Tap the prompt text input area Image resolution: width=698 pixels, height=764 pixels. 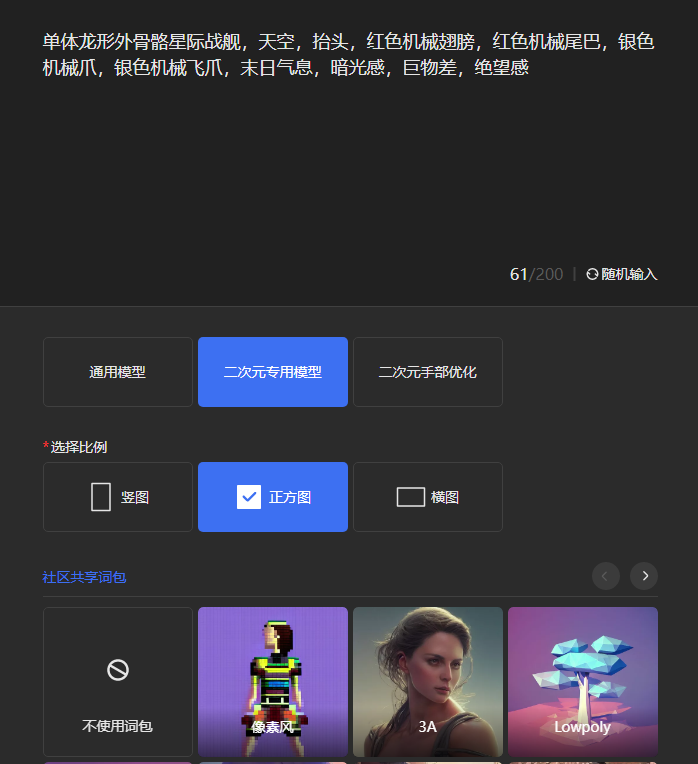click(348, 150)
